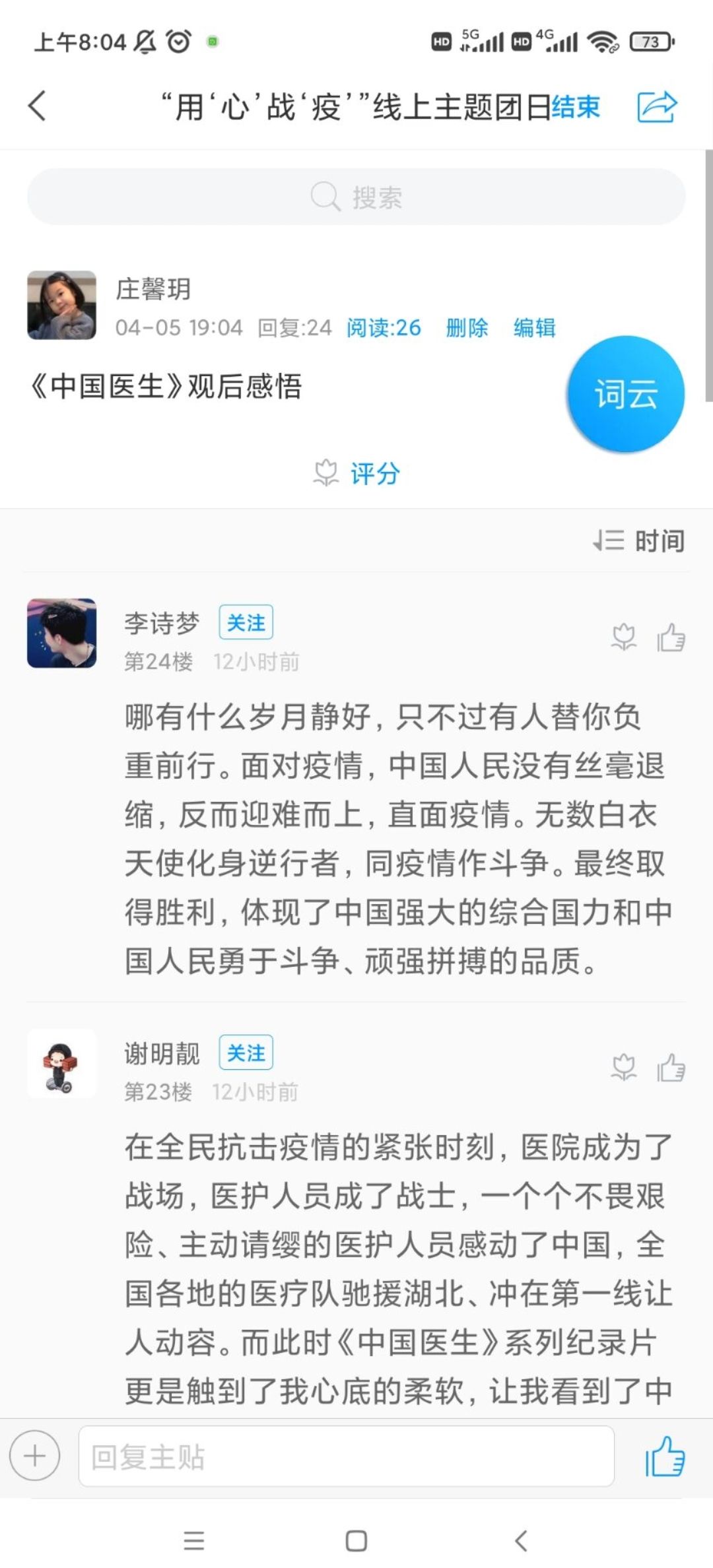Like 谢明靓's reply
The width and height of the screenshot is (713, 1568).
671,1067
